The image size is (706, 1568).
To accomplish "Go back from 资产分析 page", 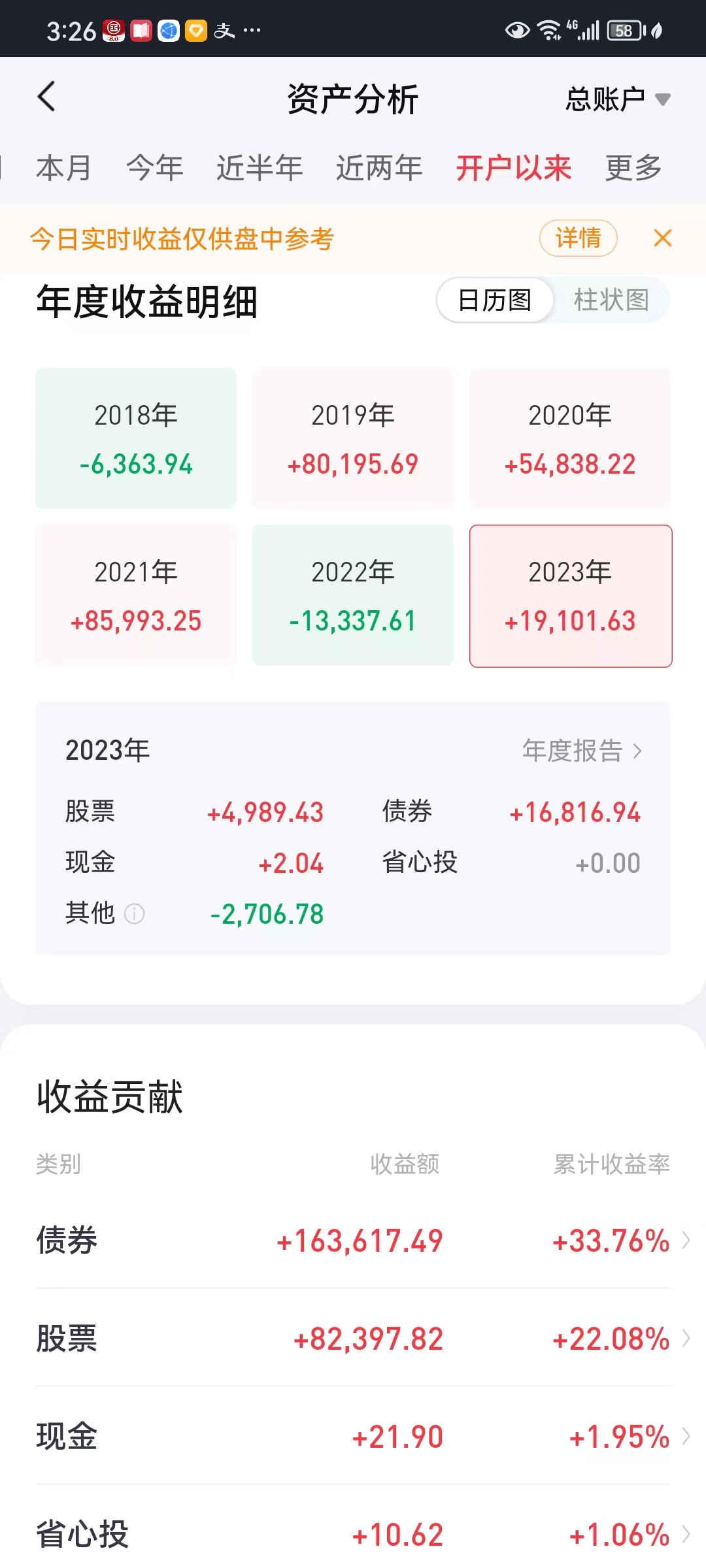I will (46, 98).
